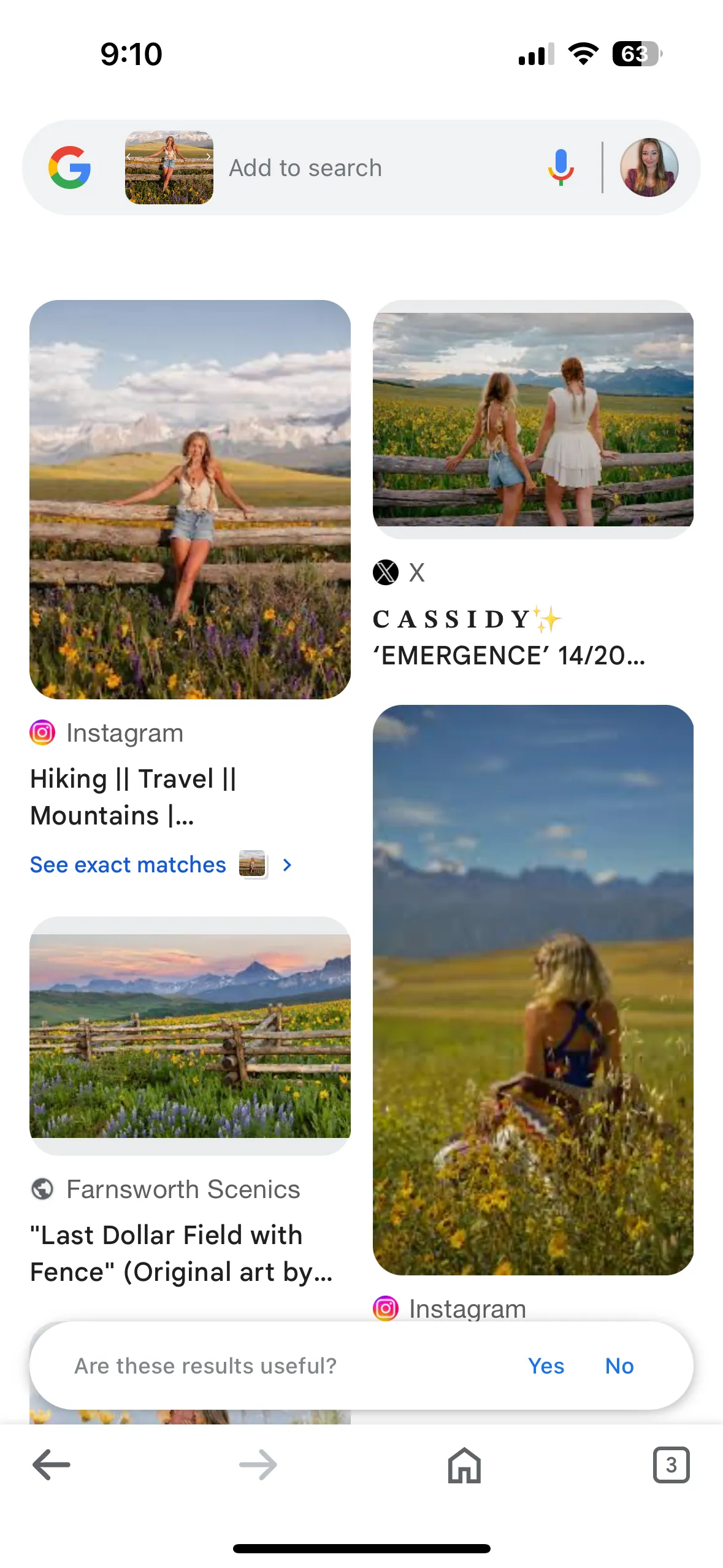Expand the left chevron on the search image
723x1568 pixels.
coord(129,156)
